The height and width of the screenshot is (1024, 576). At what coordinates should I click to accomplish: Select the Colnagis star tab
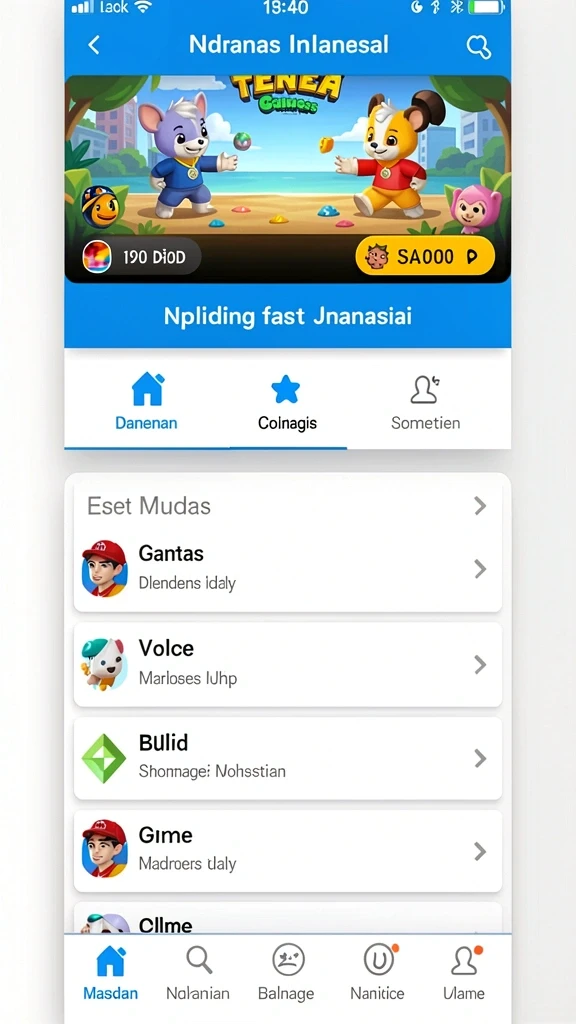tap(287, 402)
